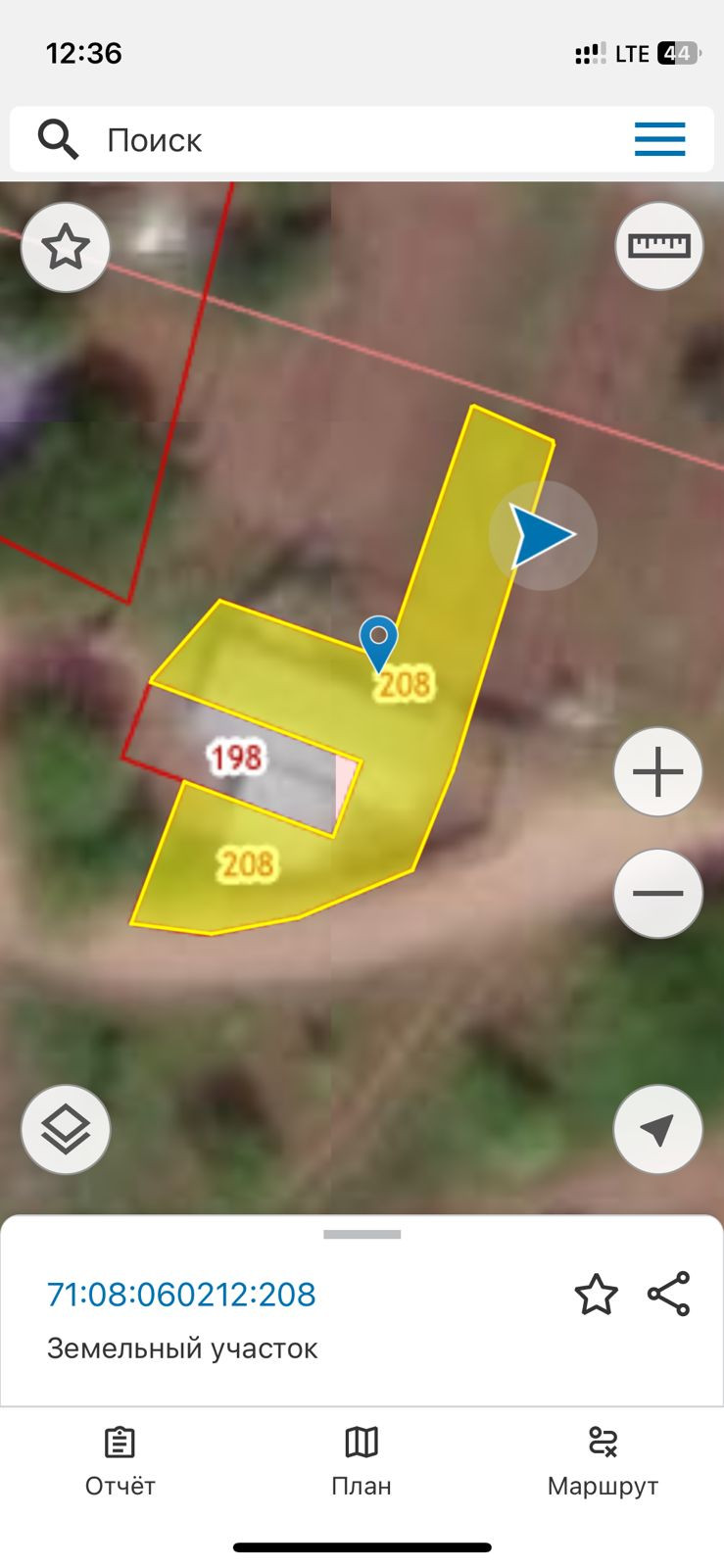The image size is (724, 1568).
Task: Open the План view
Action: click(x=362, y=1461)
